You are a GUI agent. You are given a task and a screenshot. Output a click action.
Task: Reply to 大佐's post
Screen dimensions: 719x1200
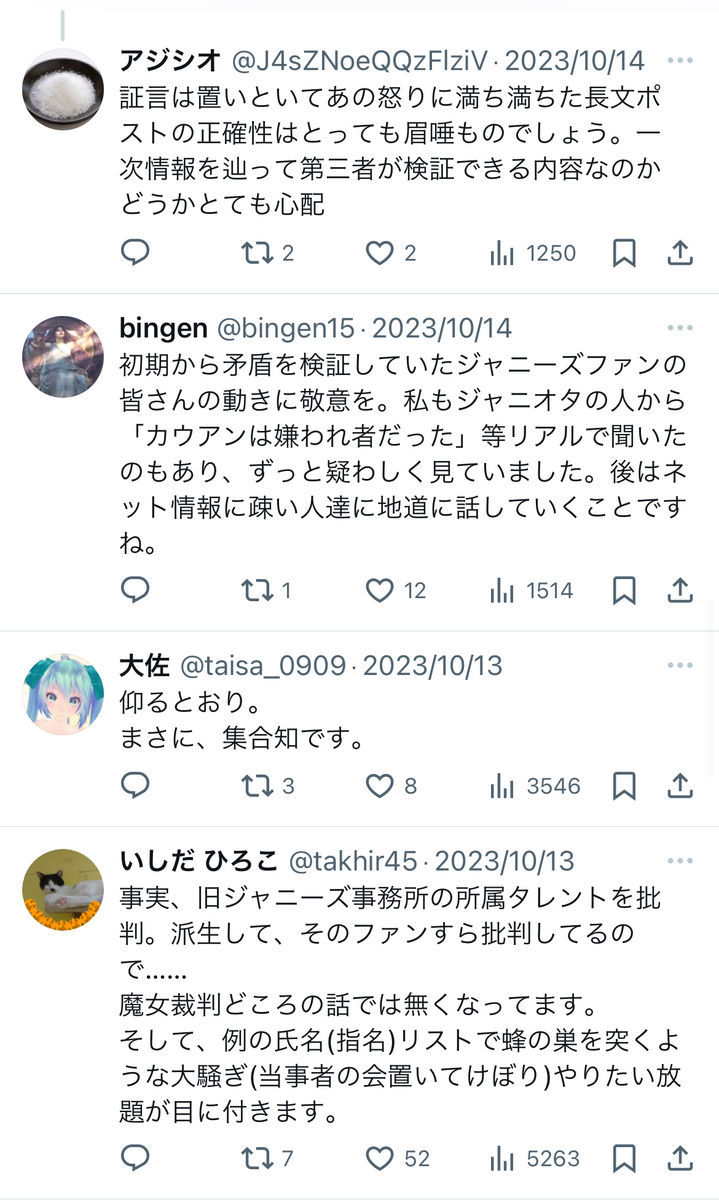pos(135,786)
